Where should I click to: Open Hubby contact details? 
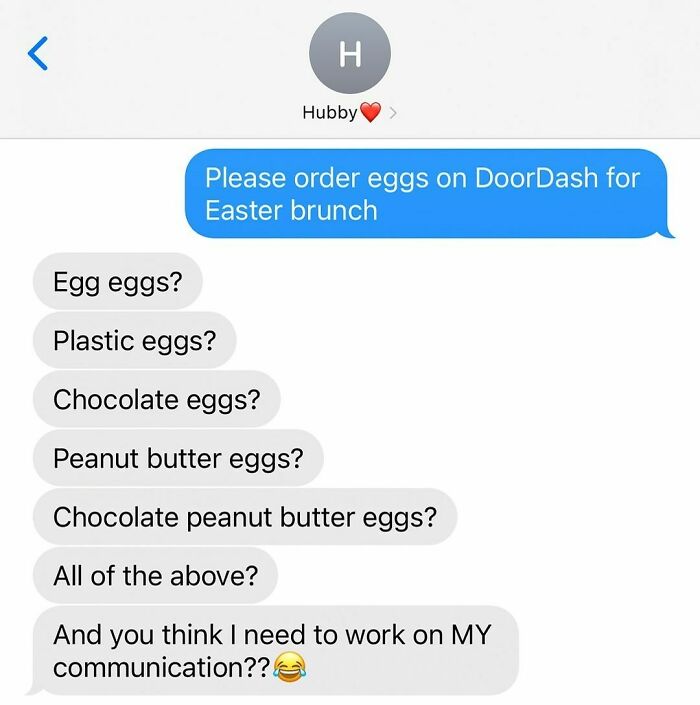coord(349,112)
